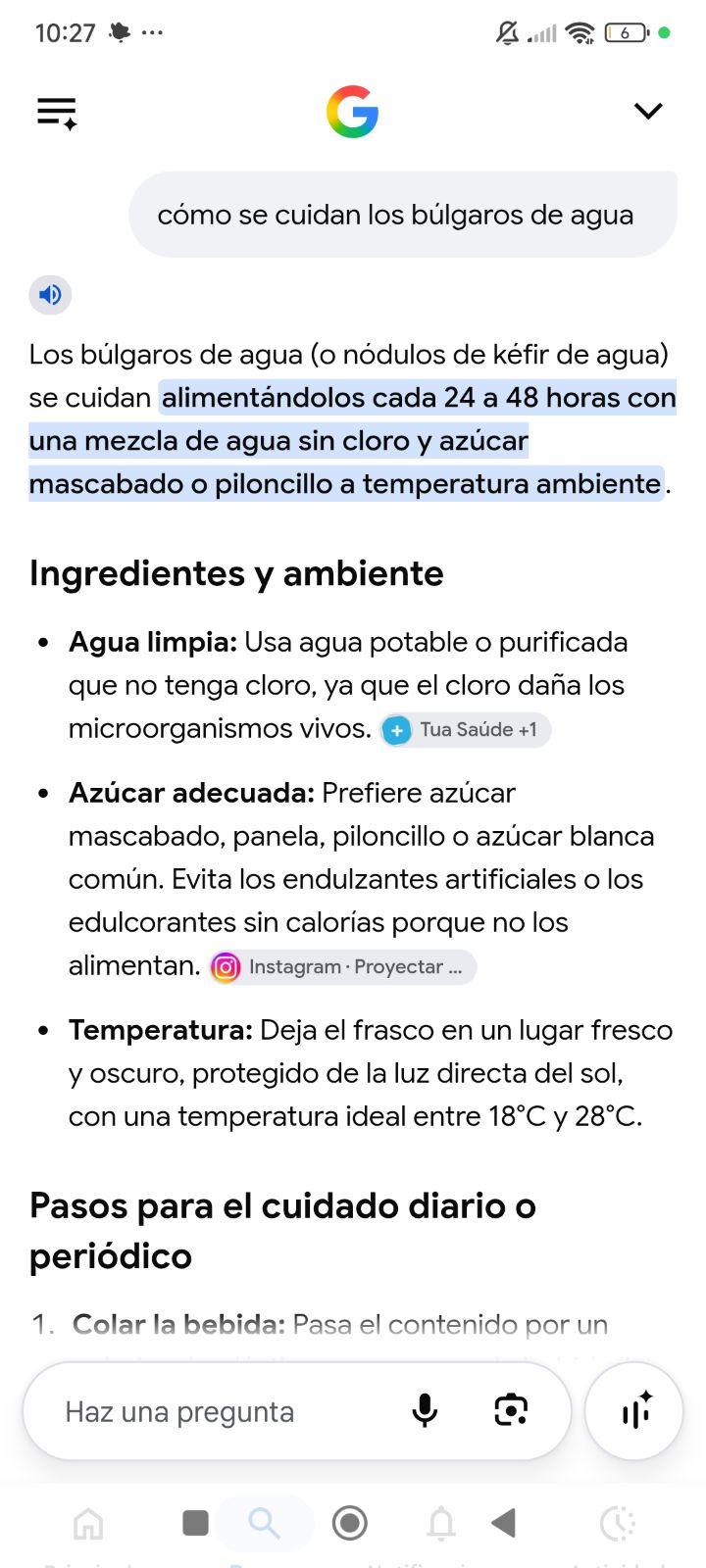Go to the home tab
This screenshot has width=706, height=1568.
tap(88, 1524)
